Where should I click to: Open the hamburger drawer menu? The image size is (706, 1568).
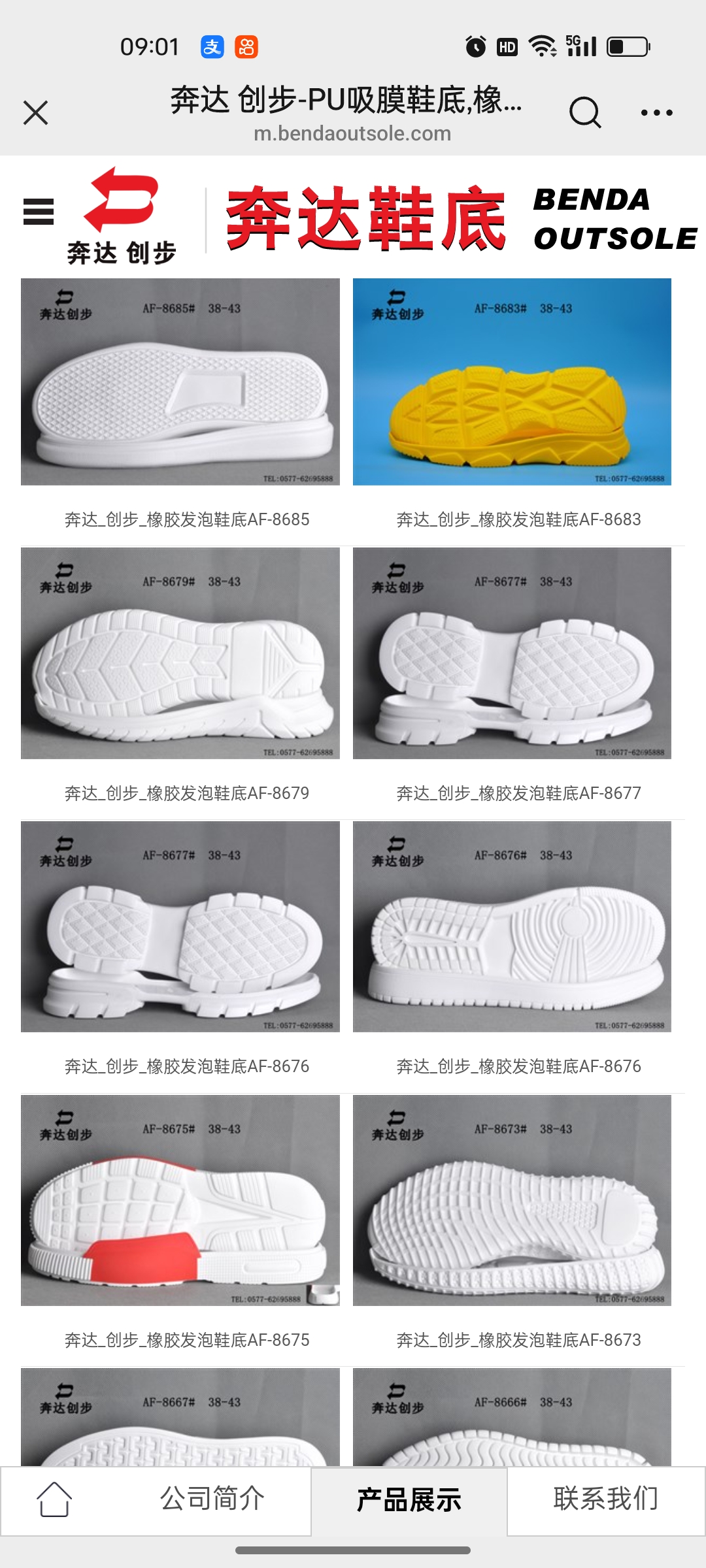[39, 212]
